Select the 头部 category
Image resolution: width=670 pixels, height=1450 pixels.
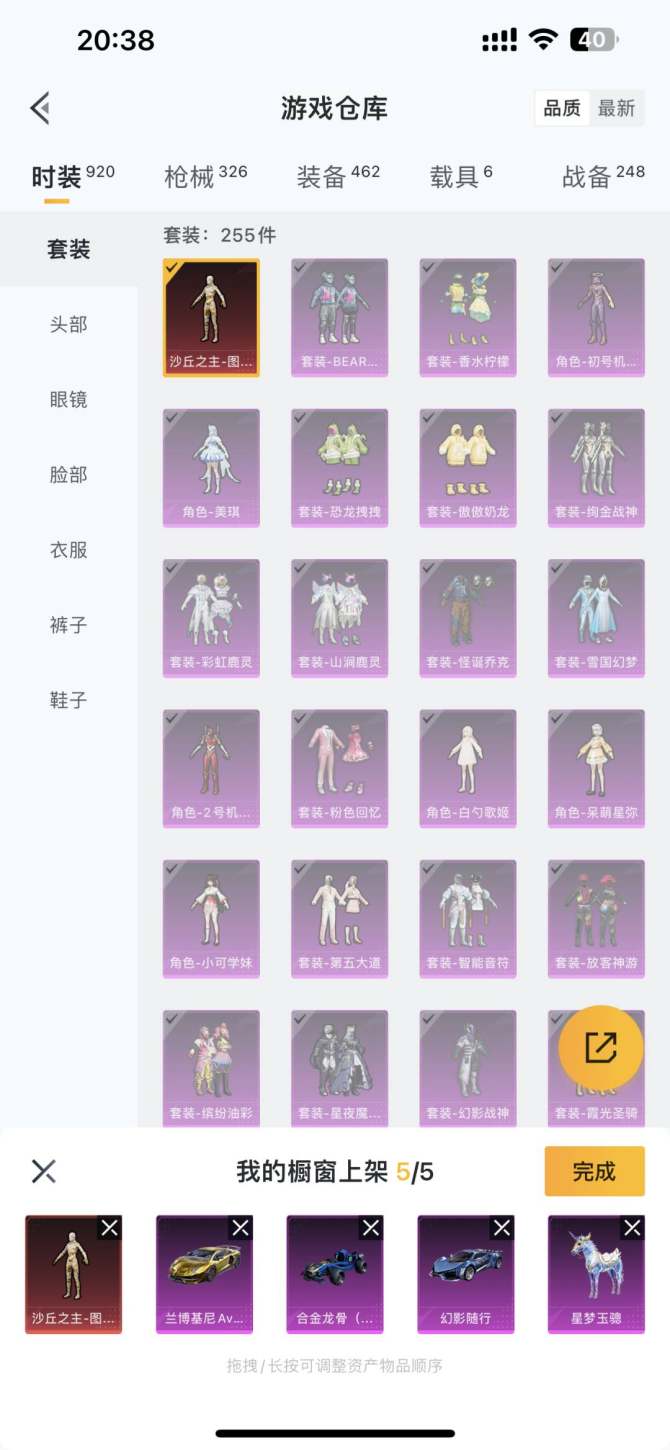point(68,324)
